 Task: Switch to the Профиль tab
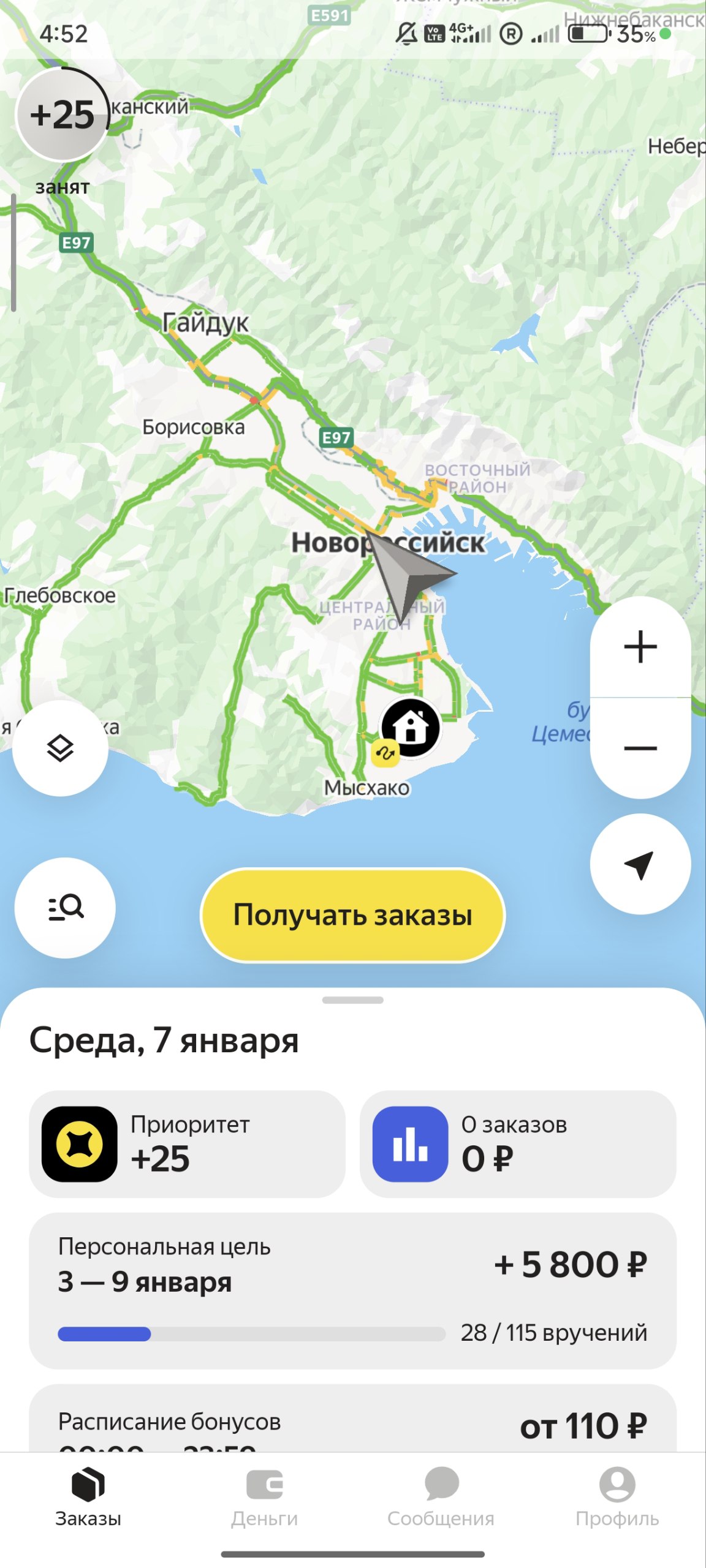(x=617, y=1497)
